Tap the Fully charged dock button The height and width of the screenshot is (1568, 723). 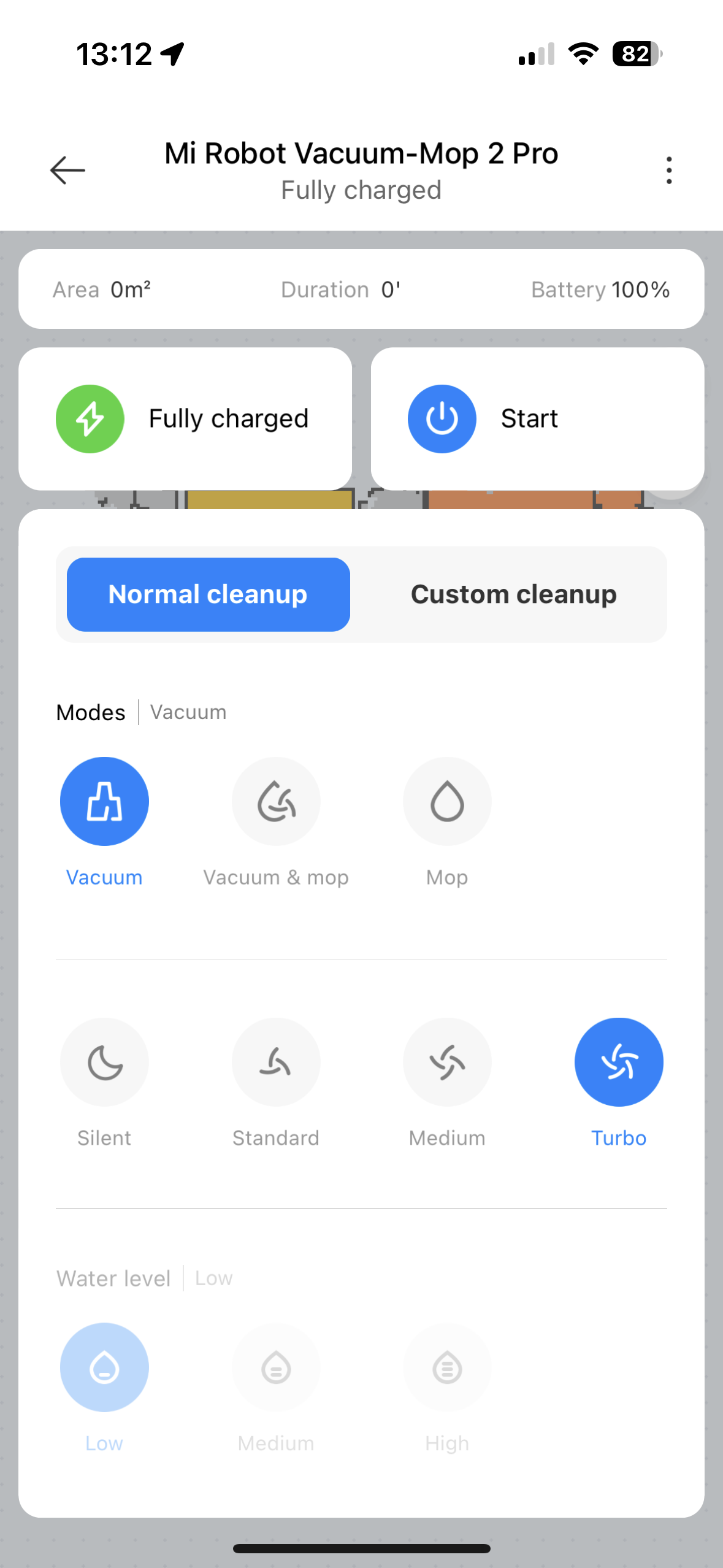coord(90,419)
